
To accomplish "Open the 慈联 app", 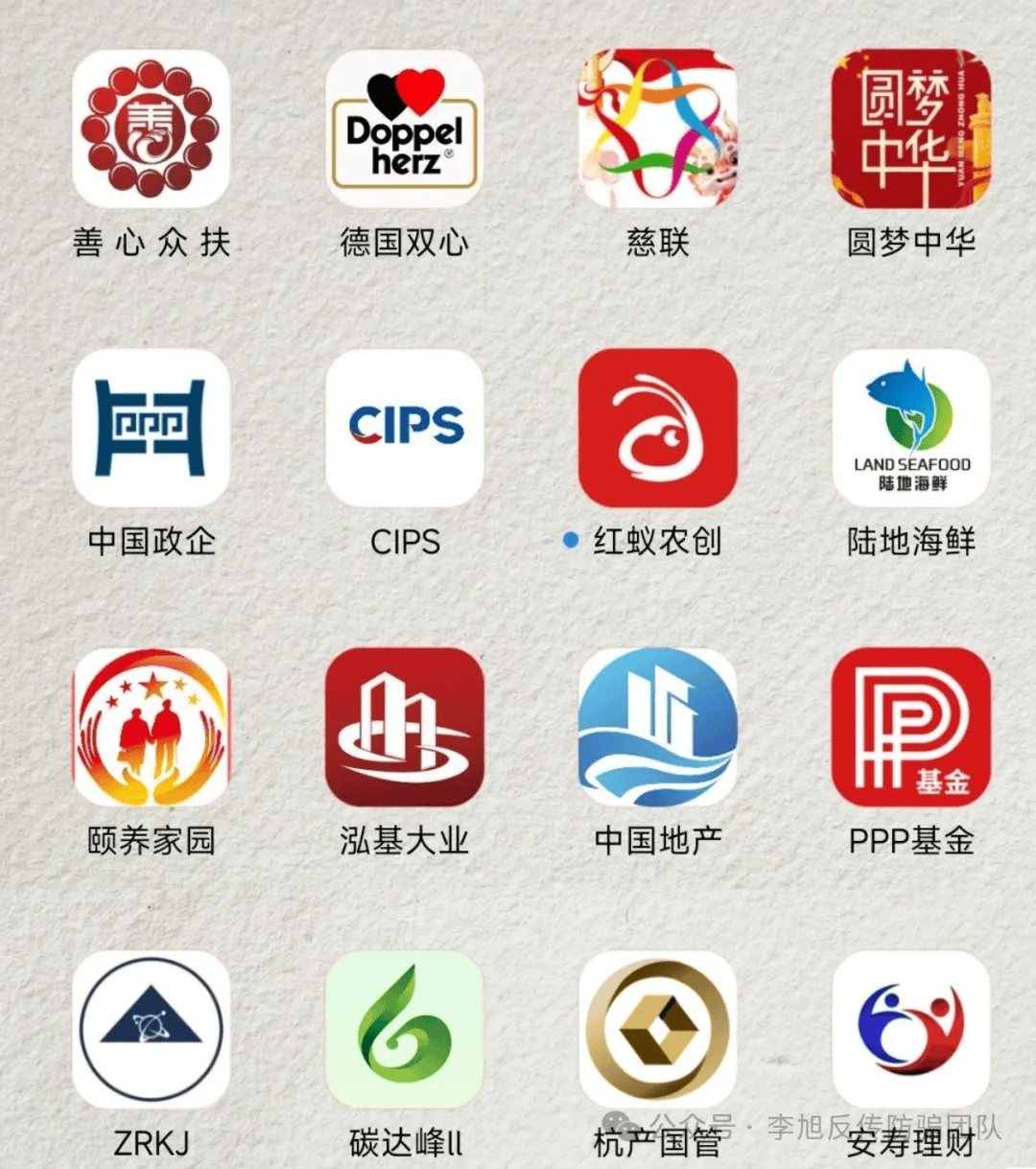I will click(657, 129).
